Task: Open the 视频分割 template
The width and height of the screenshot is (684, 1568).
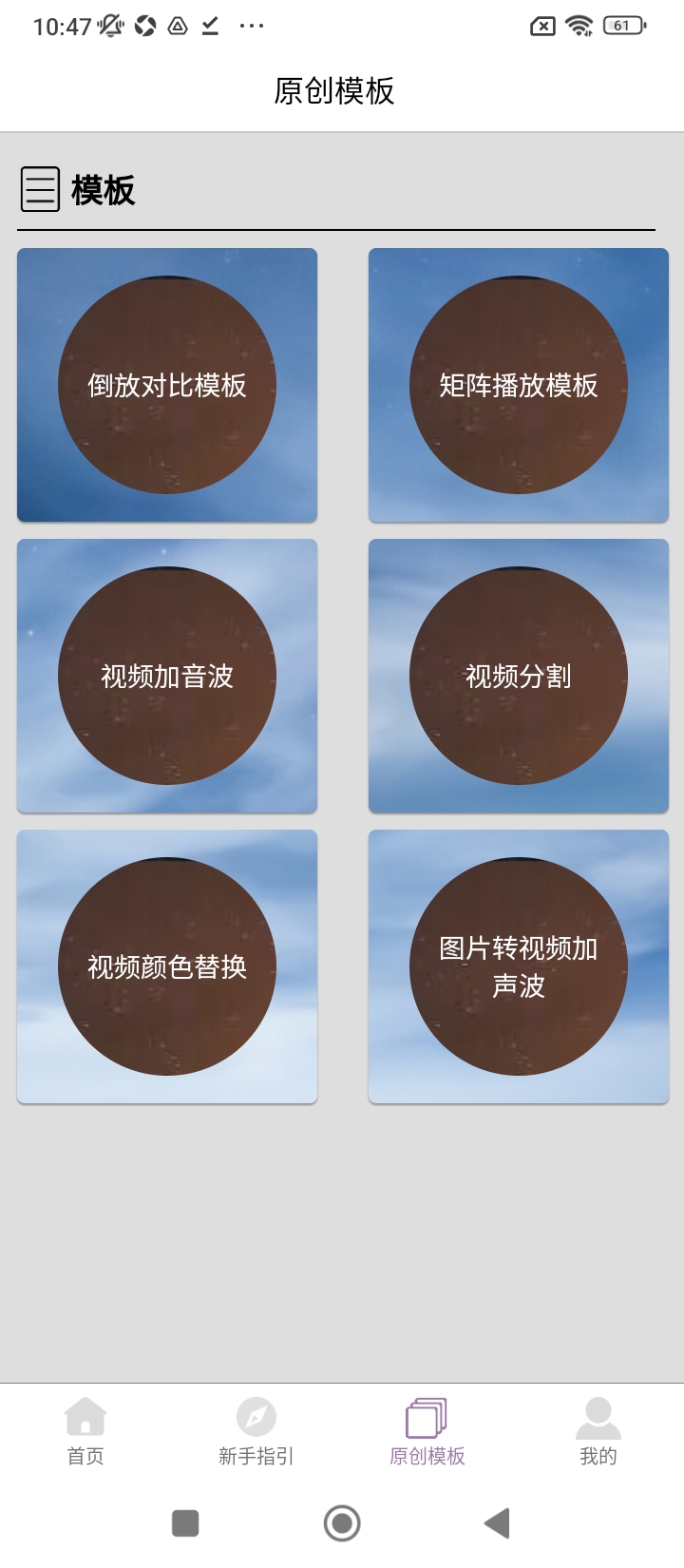Action: point(519,676)
